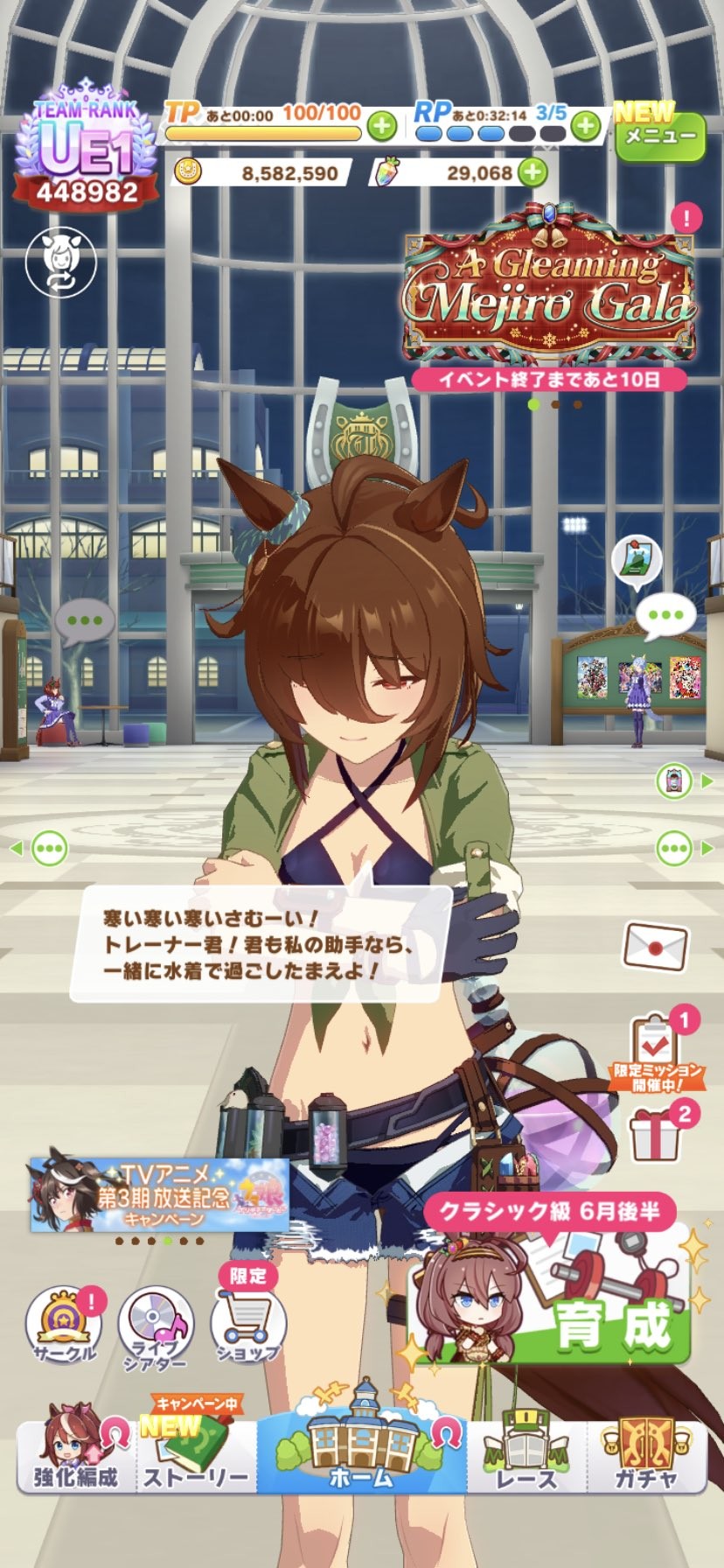Open the gift box presents

click(x=656, y=1133)
